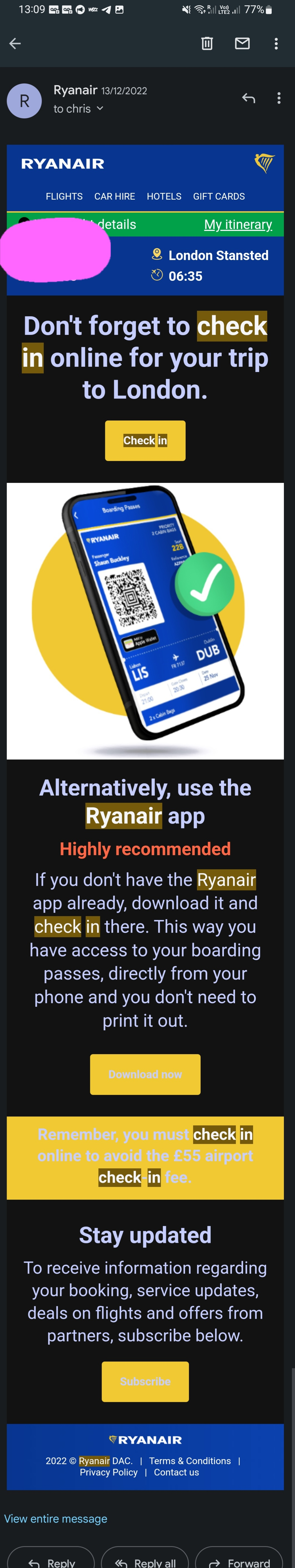The width and height of the screenshot is (295, 1568).
Task: Delete this email
Action: pos(207,43)
